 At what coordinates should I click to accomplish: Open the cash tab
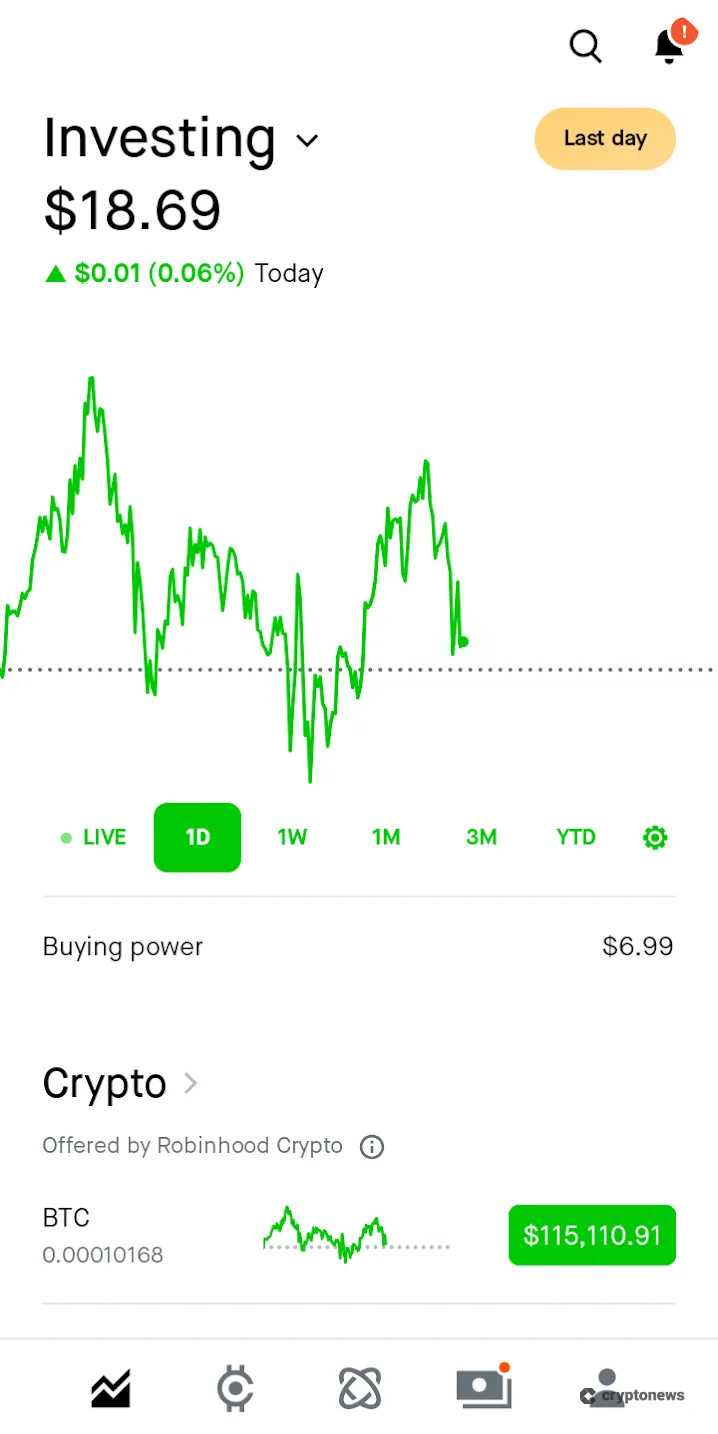483,1388
